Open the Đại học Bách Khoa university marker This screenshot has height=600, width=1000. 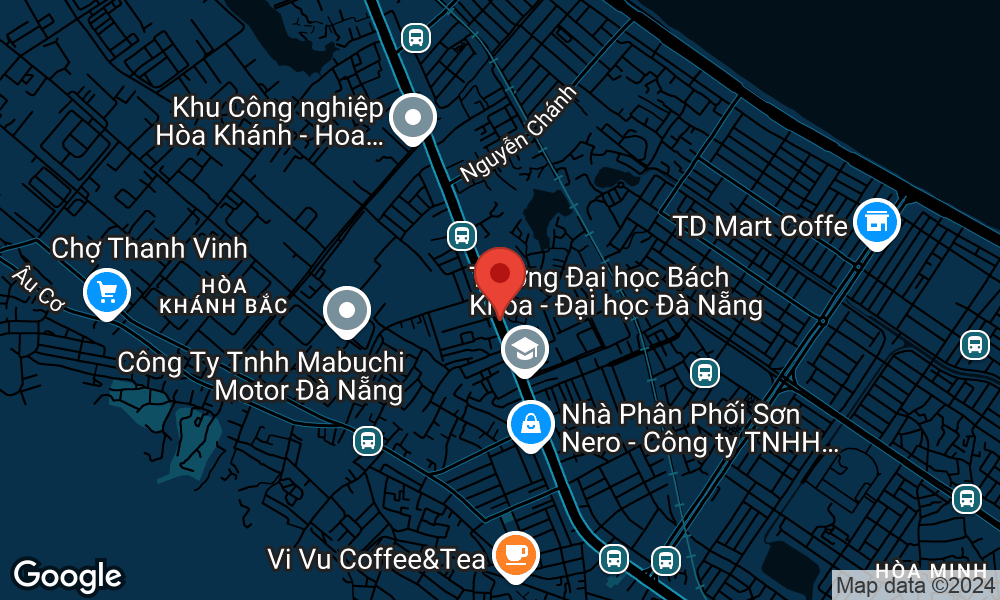click(524, 349)
